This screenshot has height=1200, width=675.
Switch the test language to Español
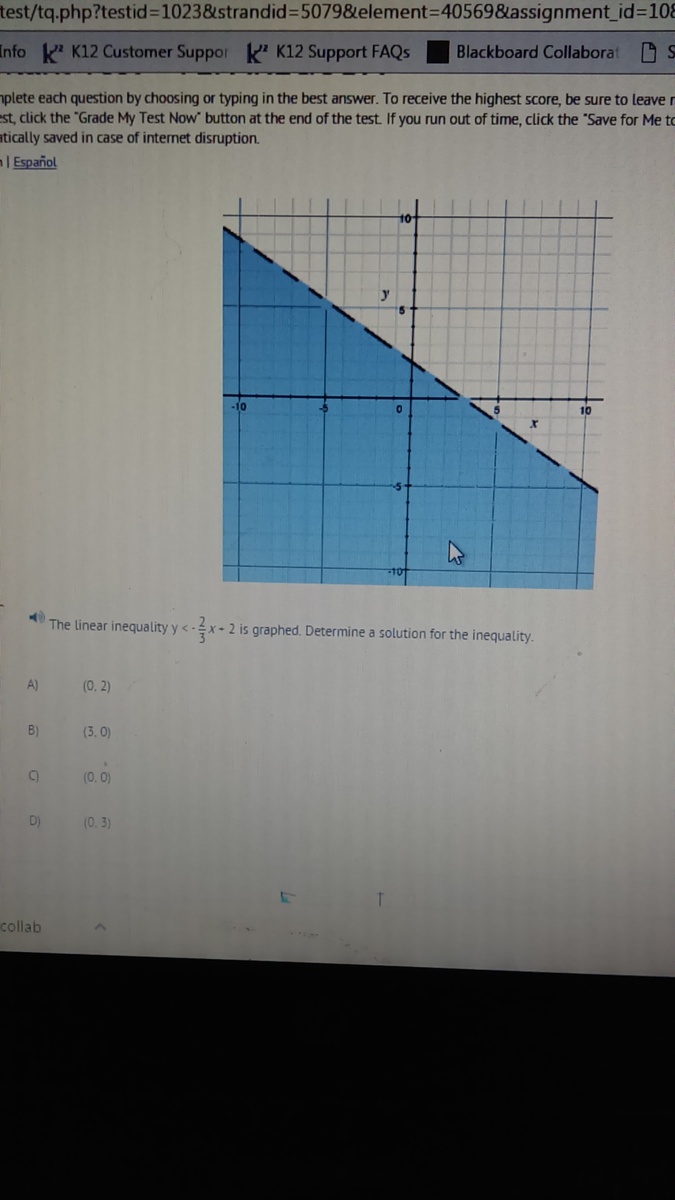35,162
